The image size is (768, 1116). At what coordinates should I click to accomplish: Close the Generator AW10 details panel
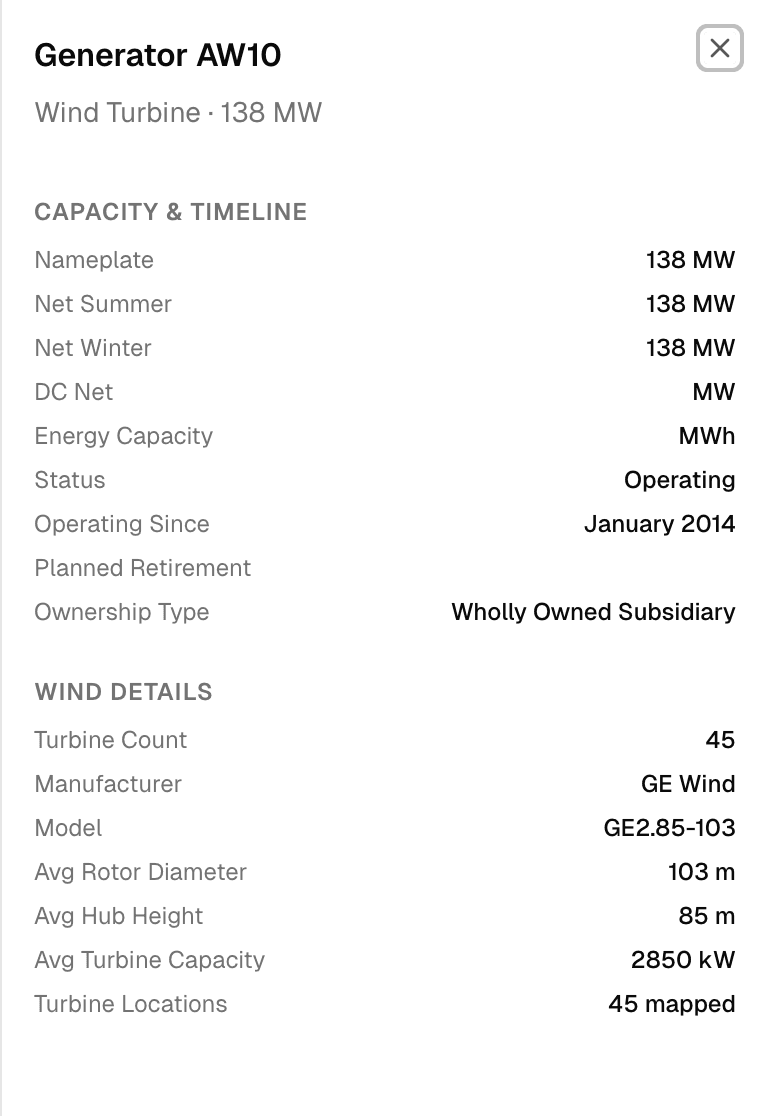pyautogui.click(x=719, y=48)
